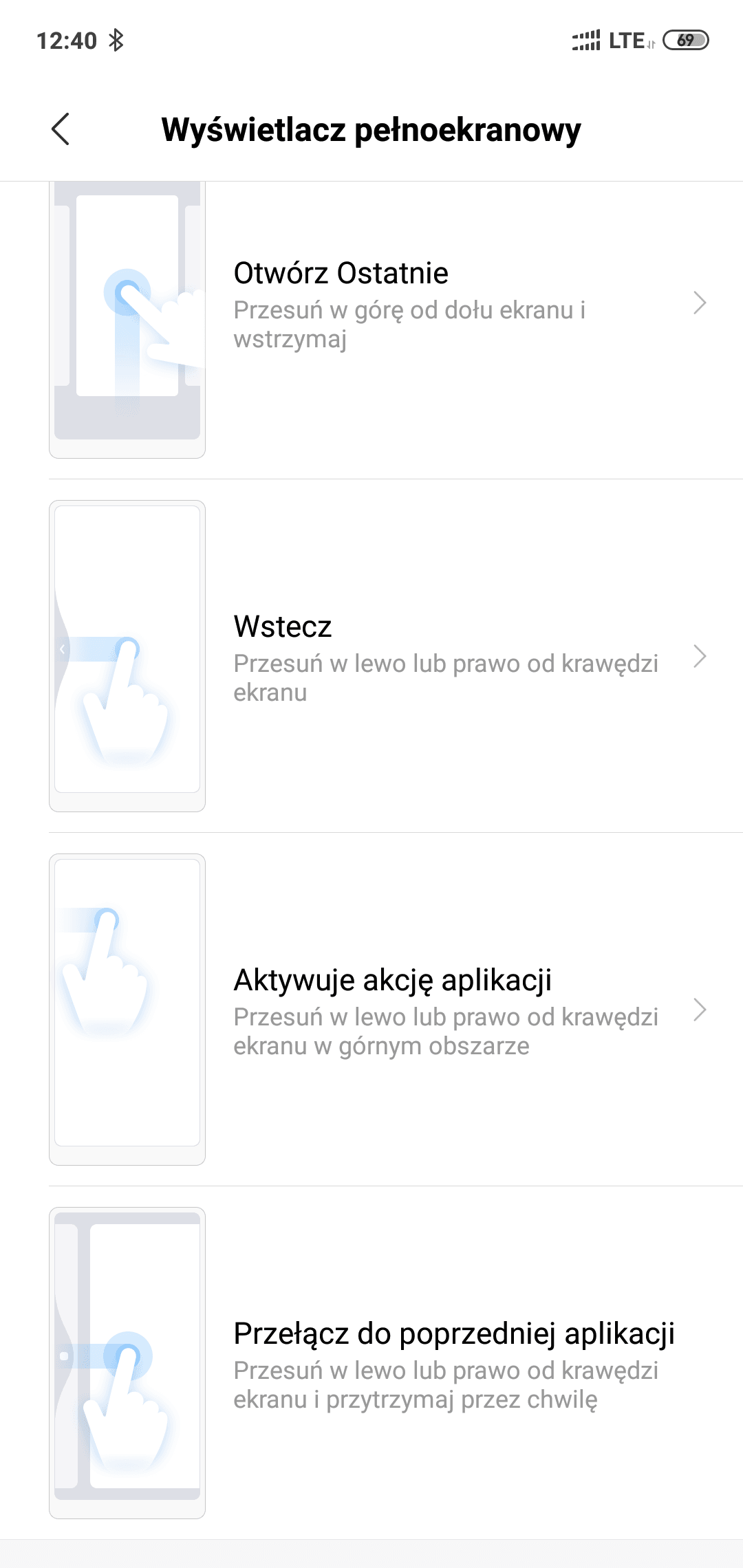
Task: Select Aktywuje akcję aplikacji row
Action: [371, 1010]
